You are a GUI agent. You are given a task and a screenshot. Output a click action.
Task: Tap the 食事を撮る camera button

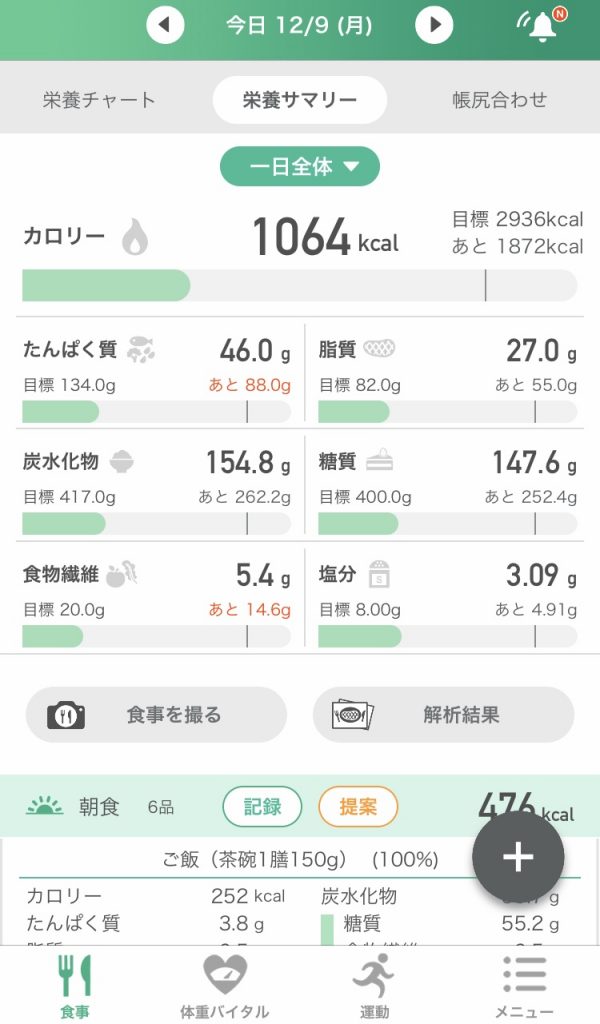click(x=156, y=715)
